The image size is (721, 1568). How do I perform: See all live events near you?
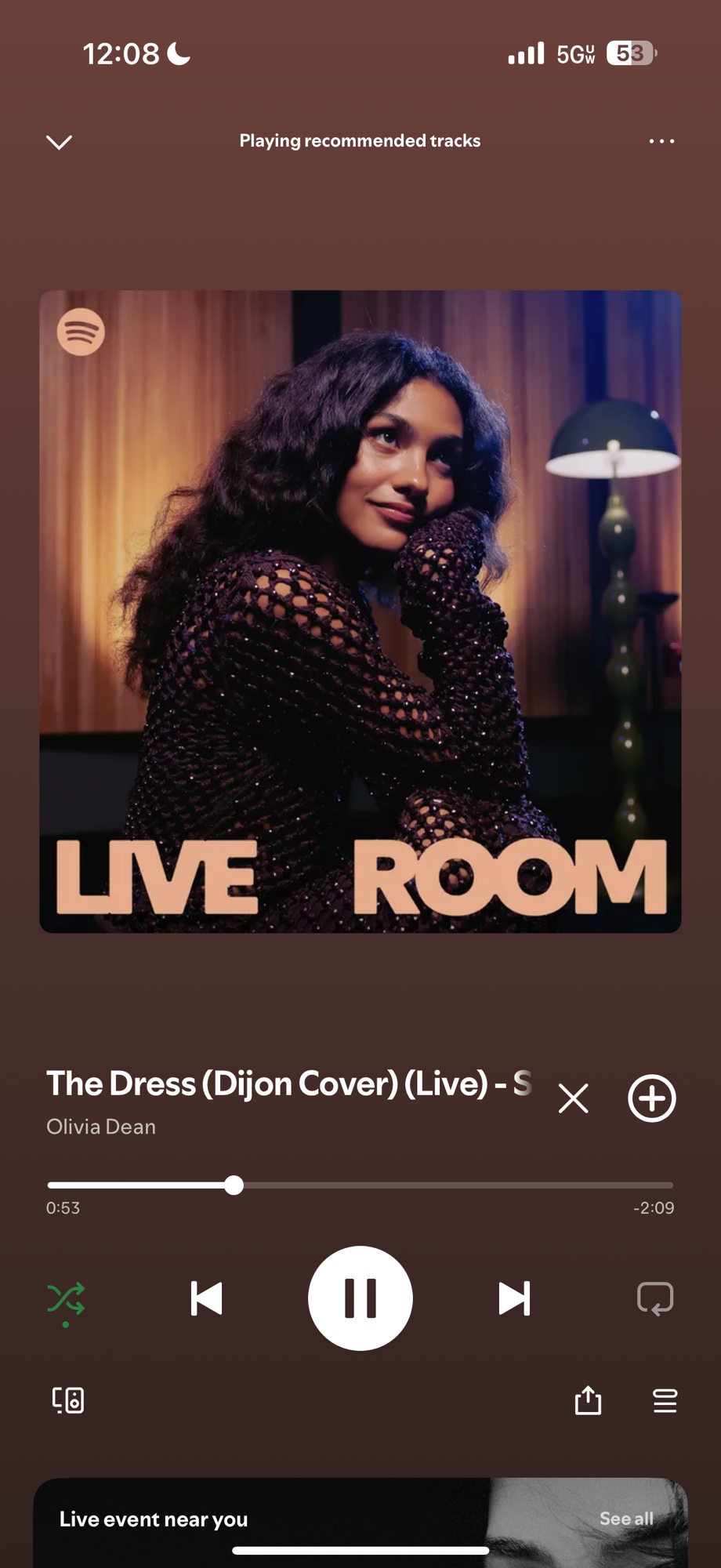626,1519
